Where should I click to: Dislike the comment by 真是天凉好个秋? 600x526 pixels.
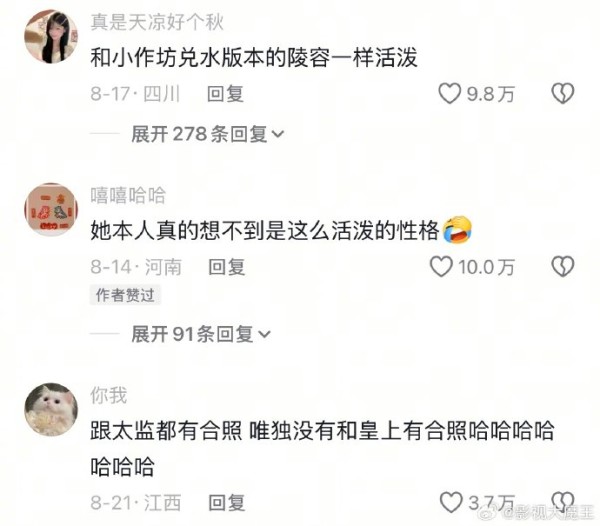click(x=562, y=94)
